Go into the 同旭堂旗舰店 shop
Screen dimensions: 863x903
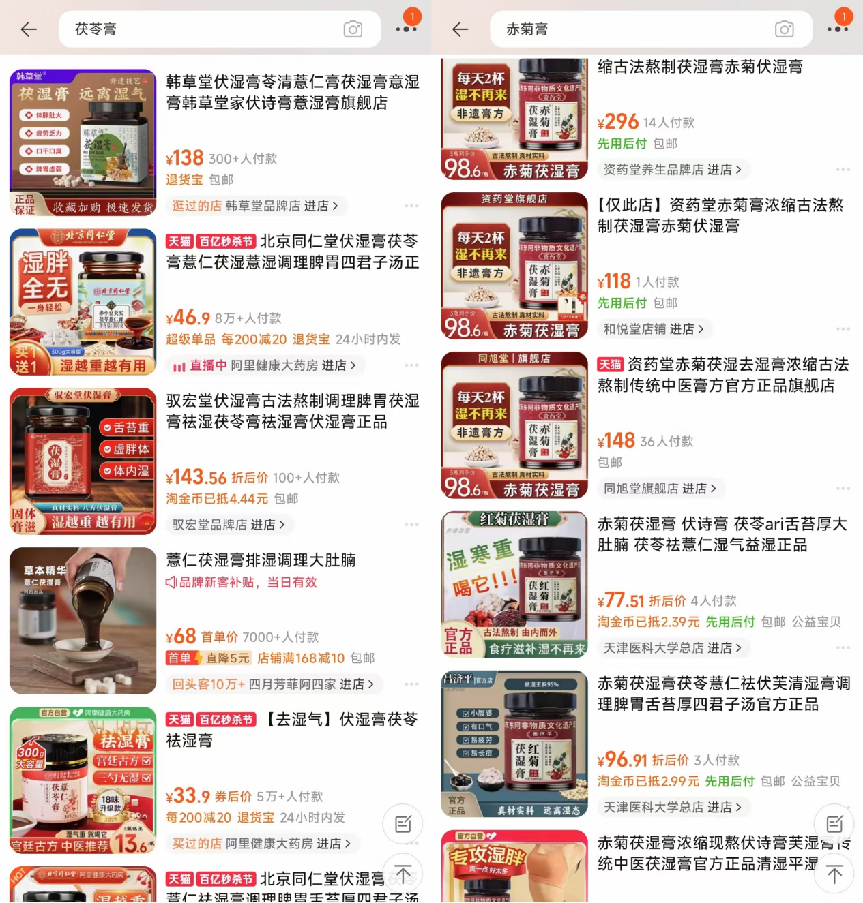(658, 488)
